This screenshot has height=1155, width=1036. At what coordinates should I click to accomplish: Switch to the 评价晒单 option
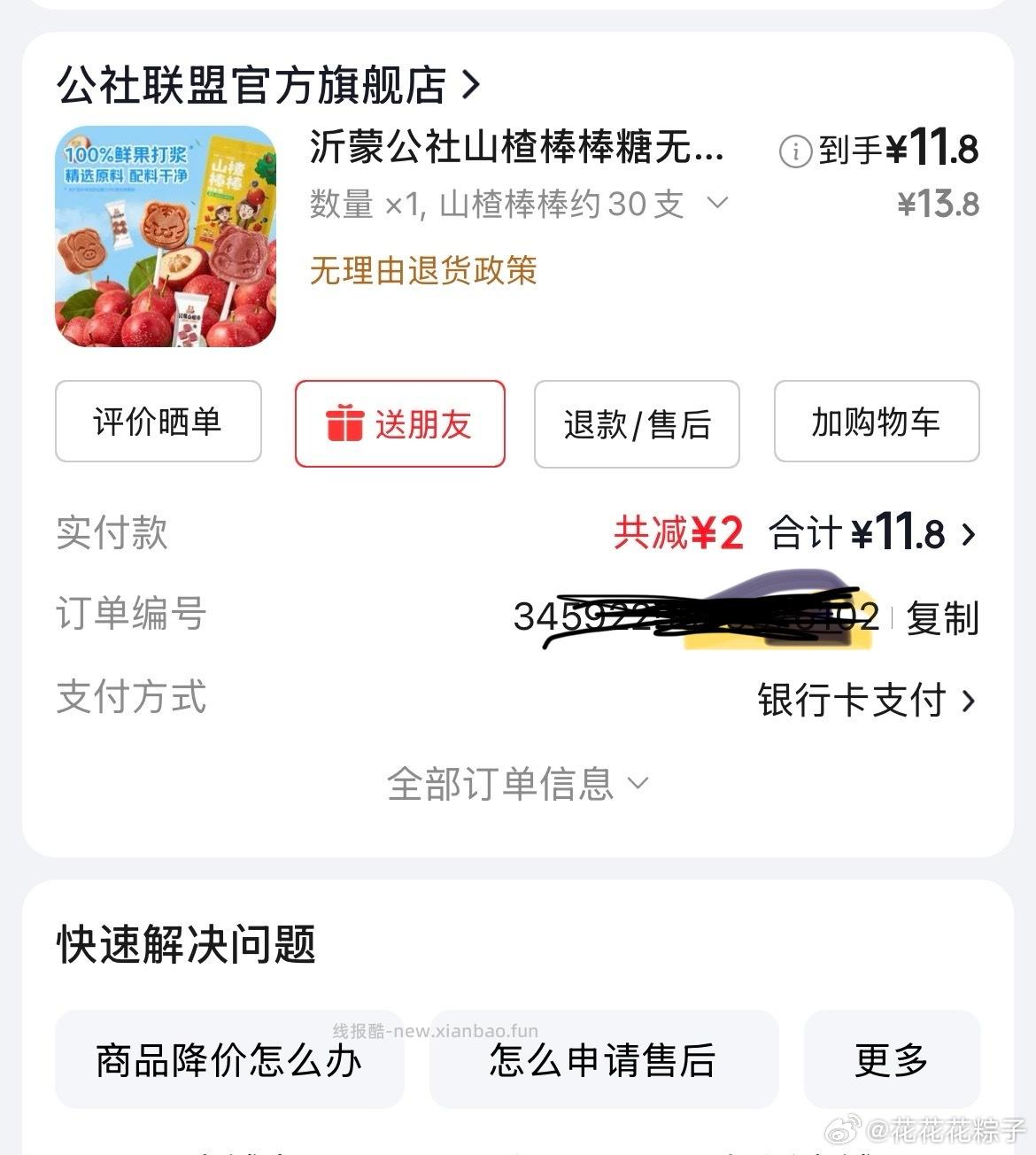[x=158, y=422]
